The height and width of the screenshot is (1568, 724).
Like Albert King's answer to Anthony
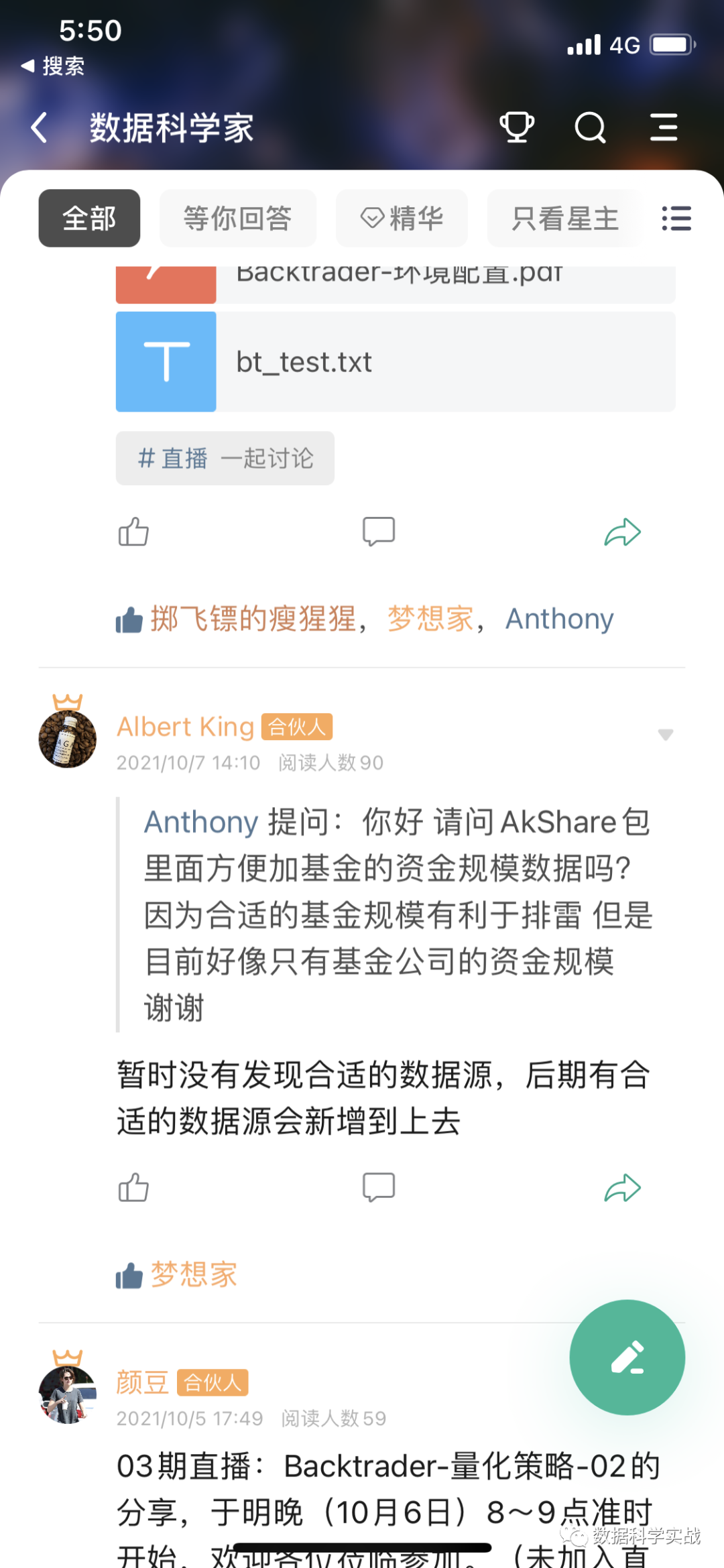pyautogui.click(x=133, y=1188)
